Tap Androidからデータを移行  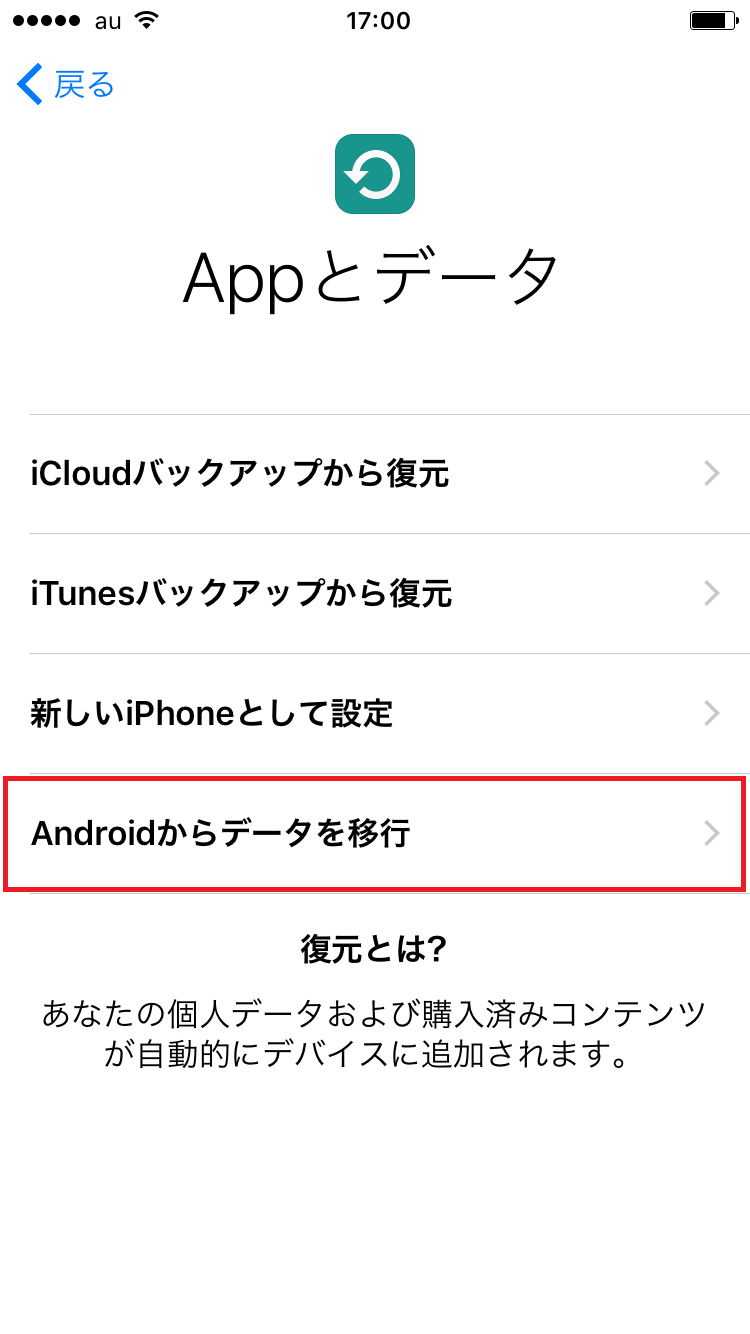pyautogui.click(x=375, y=833)
